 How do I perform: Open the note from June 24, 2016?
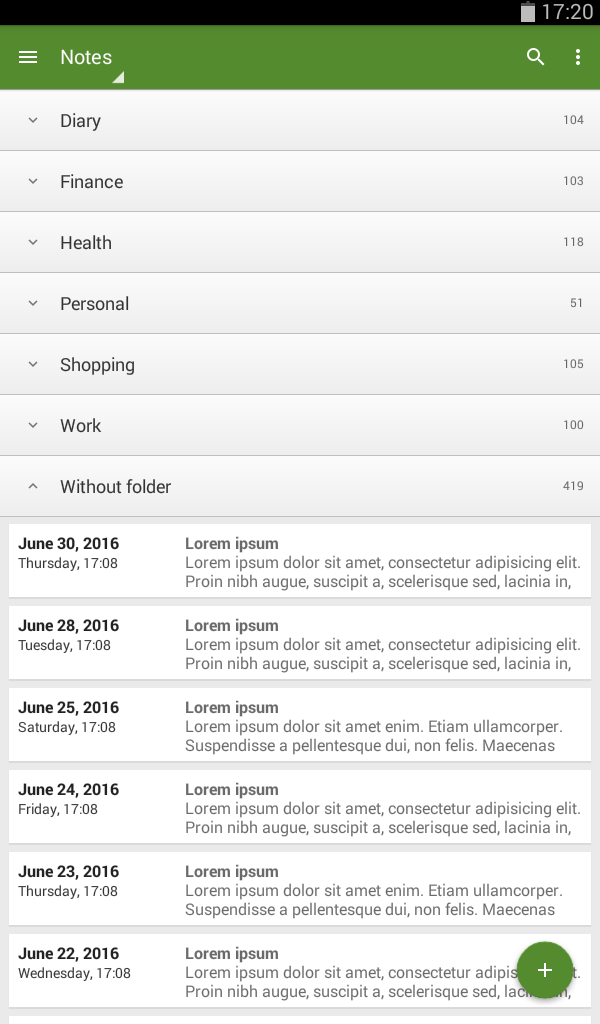[300, 807]
